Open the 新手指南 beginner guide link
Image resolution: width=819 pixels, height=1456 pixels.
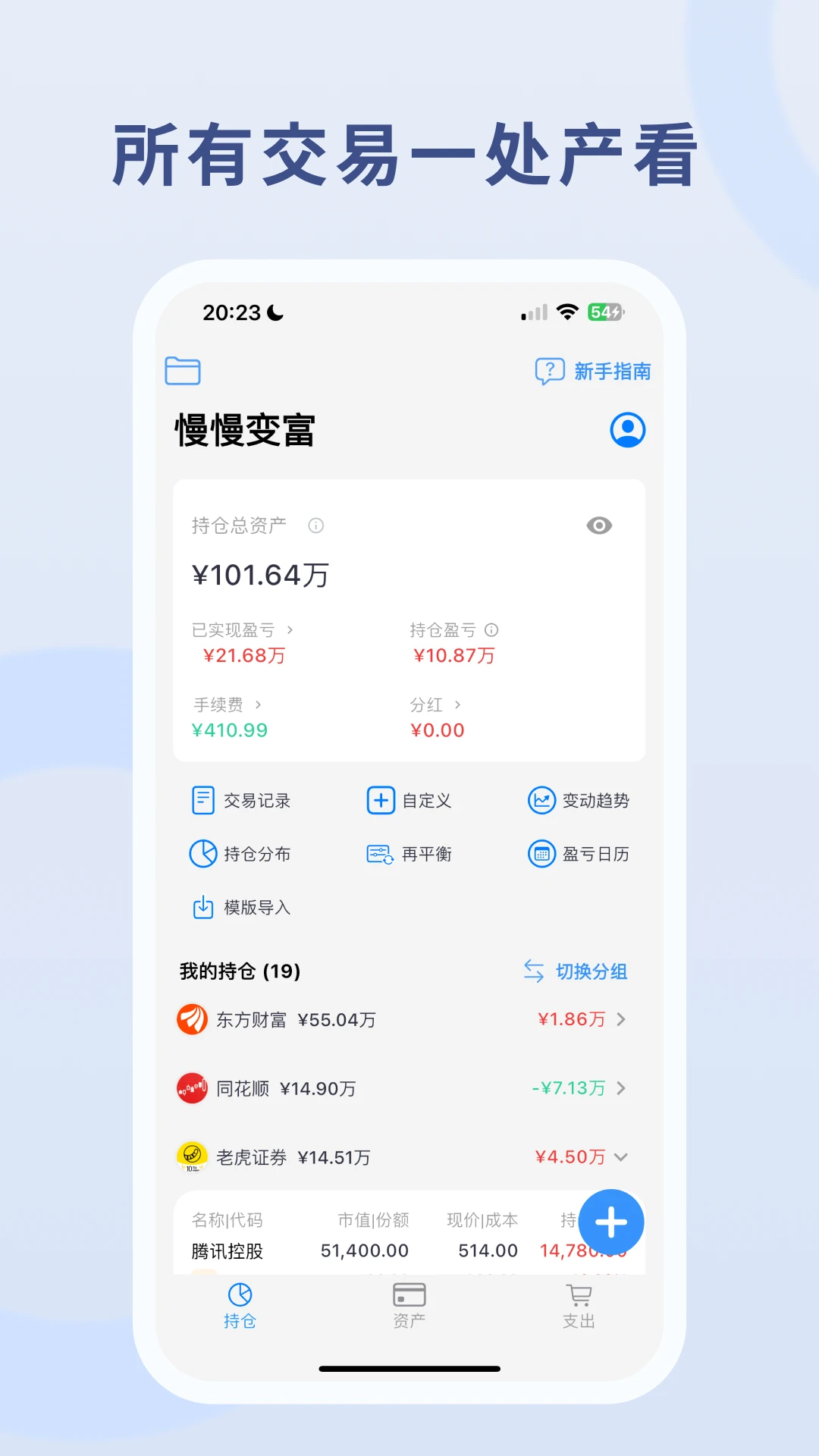point(594,371)
